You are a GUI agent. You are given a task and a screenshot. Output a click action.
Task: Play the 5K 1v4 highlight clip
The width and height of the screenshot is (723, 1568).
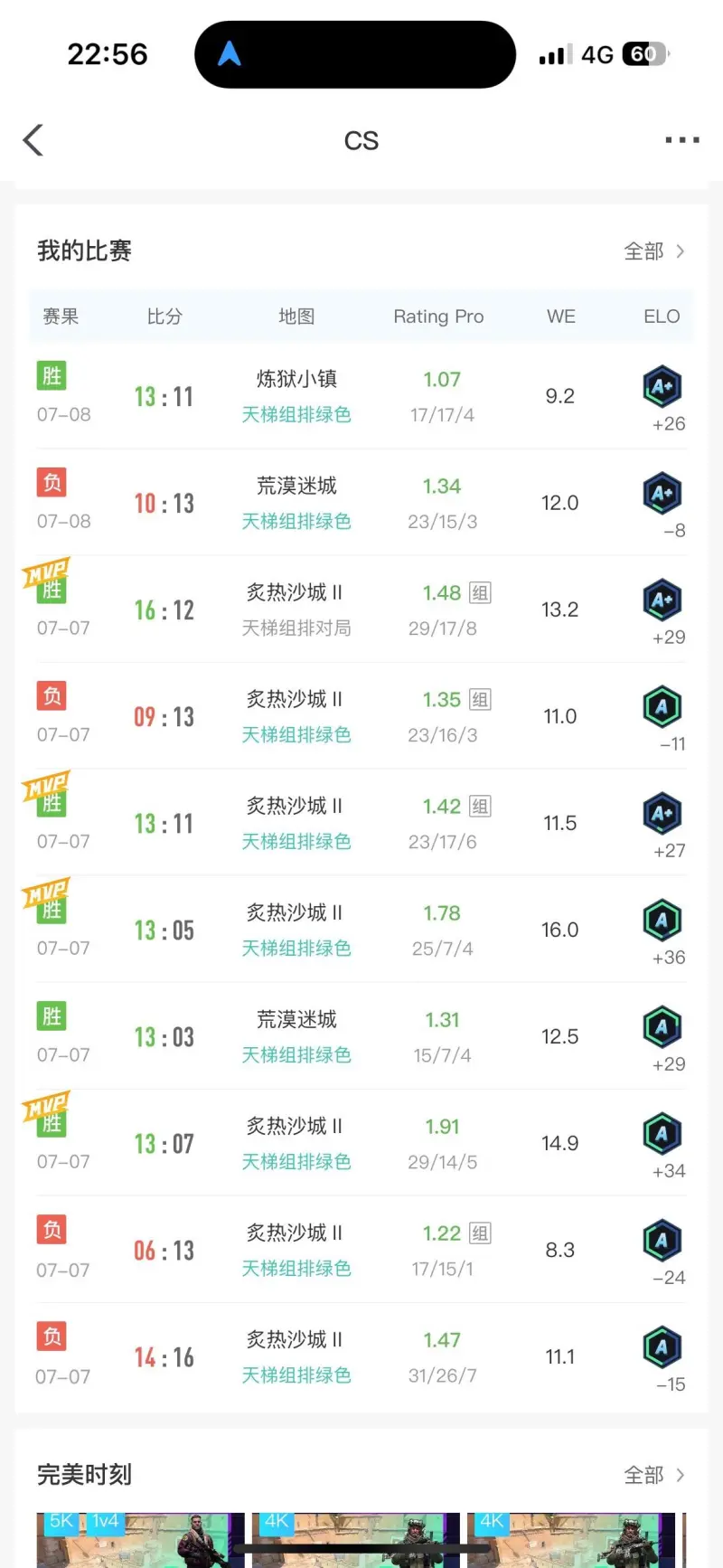(140, 1539)
